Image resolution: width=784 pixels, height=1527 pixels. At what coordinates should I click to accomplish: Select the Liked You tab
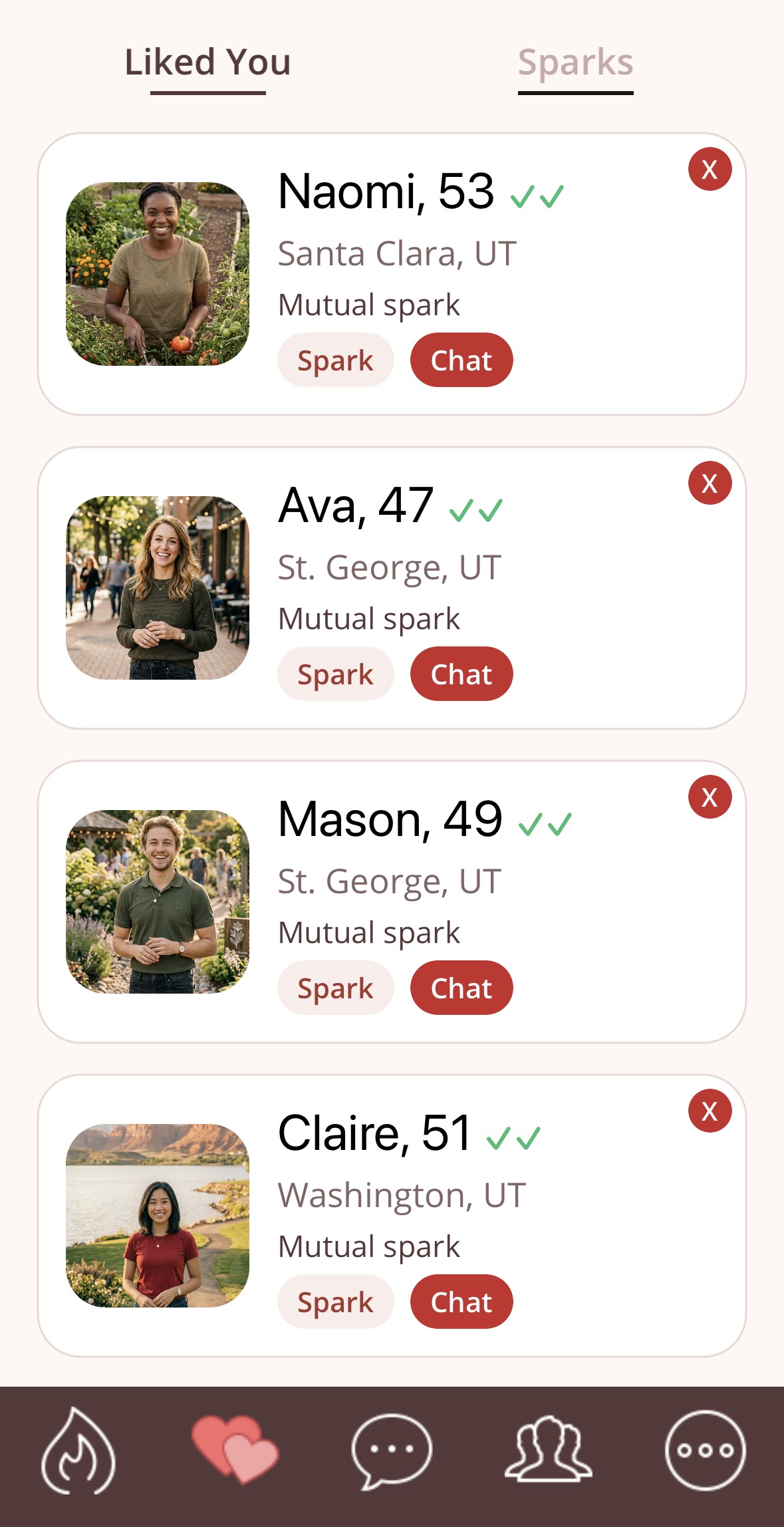[207, 63]
